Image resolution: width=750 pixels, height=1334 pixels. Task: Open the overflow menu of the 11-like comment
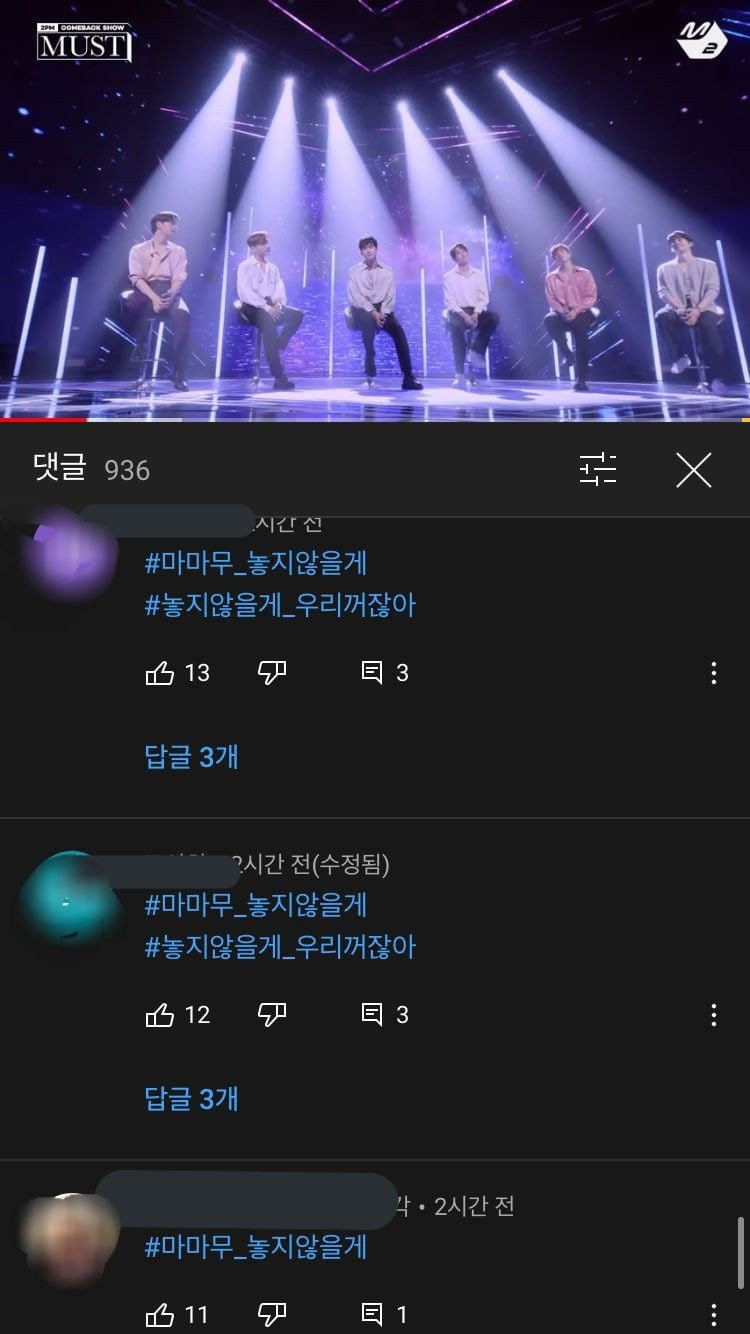pos(713,1314)
